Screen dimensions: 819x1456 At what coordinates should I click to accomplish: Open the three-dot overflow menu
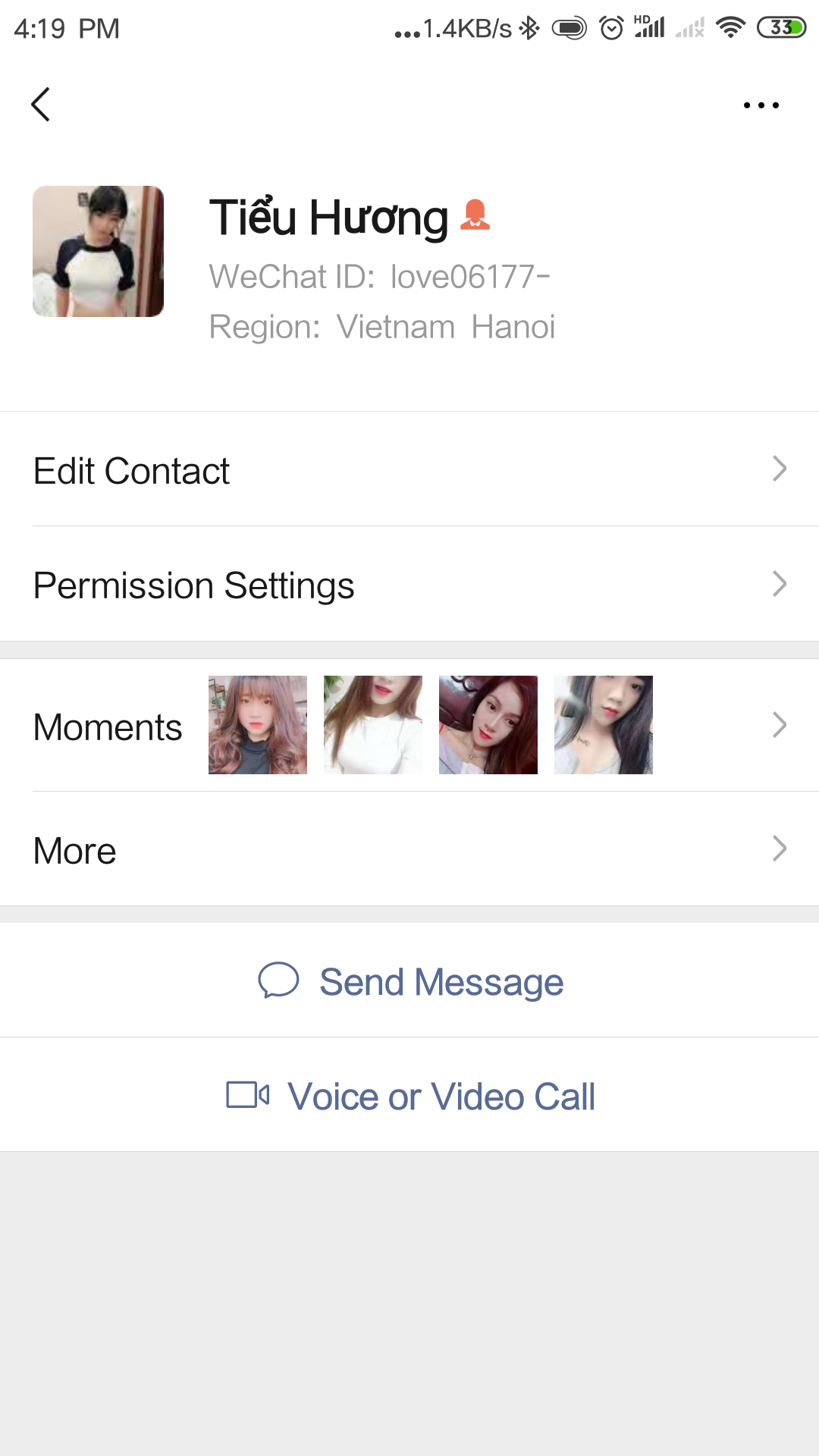pos(761,105)
